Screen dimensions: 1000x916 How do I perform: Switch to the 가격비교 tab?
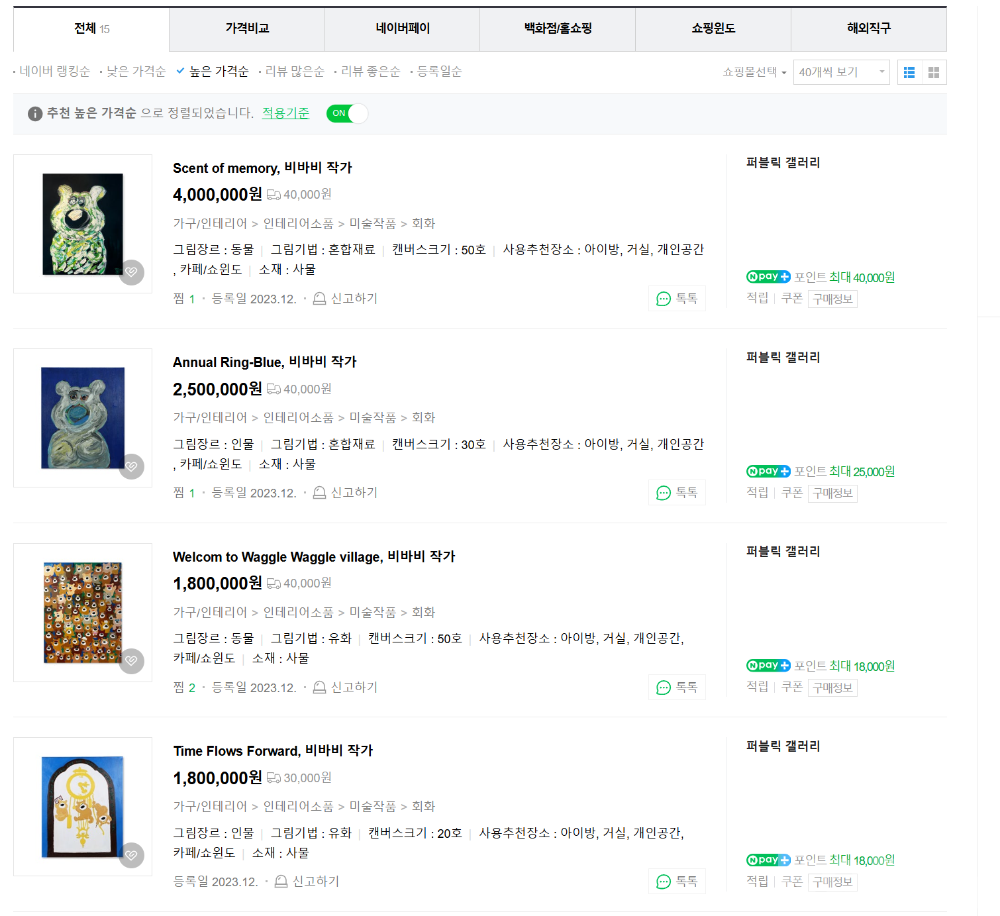[x=247, y=29]
